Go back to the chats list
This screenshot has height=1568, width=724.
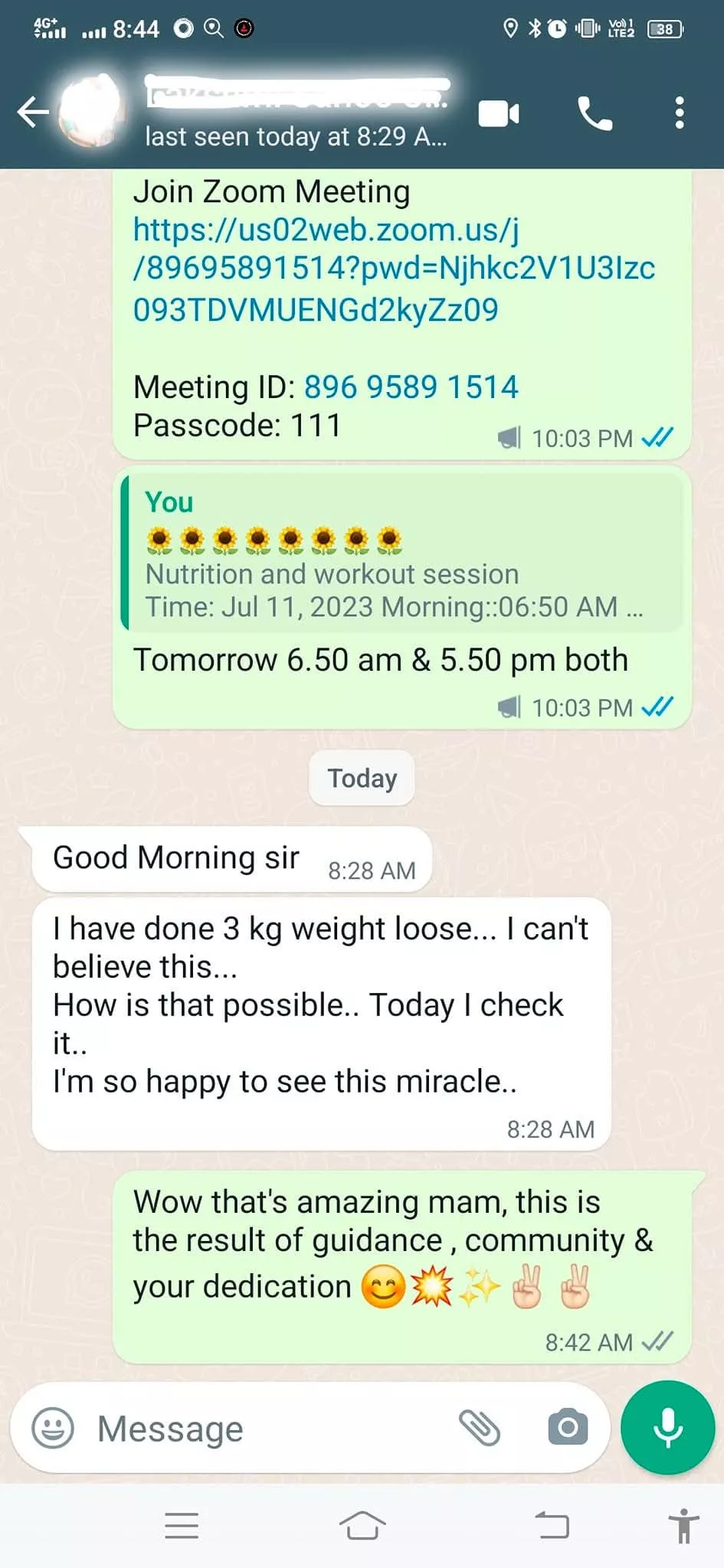tap(32, 113)
